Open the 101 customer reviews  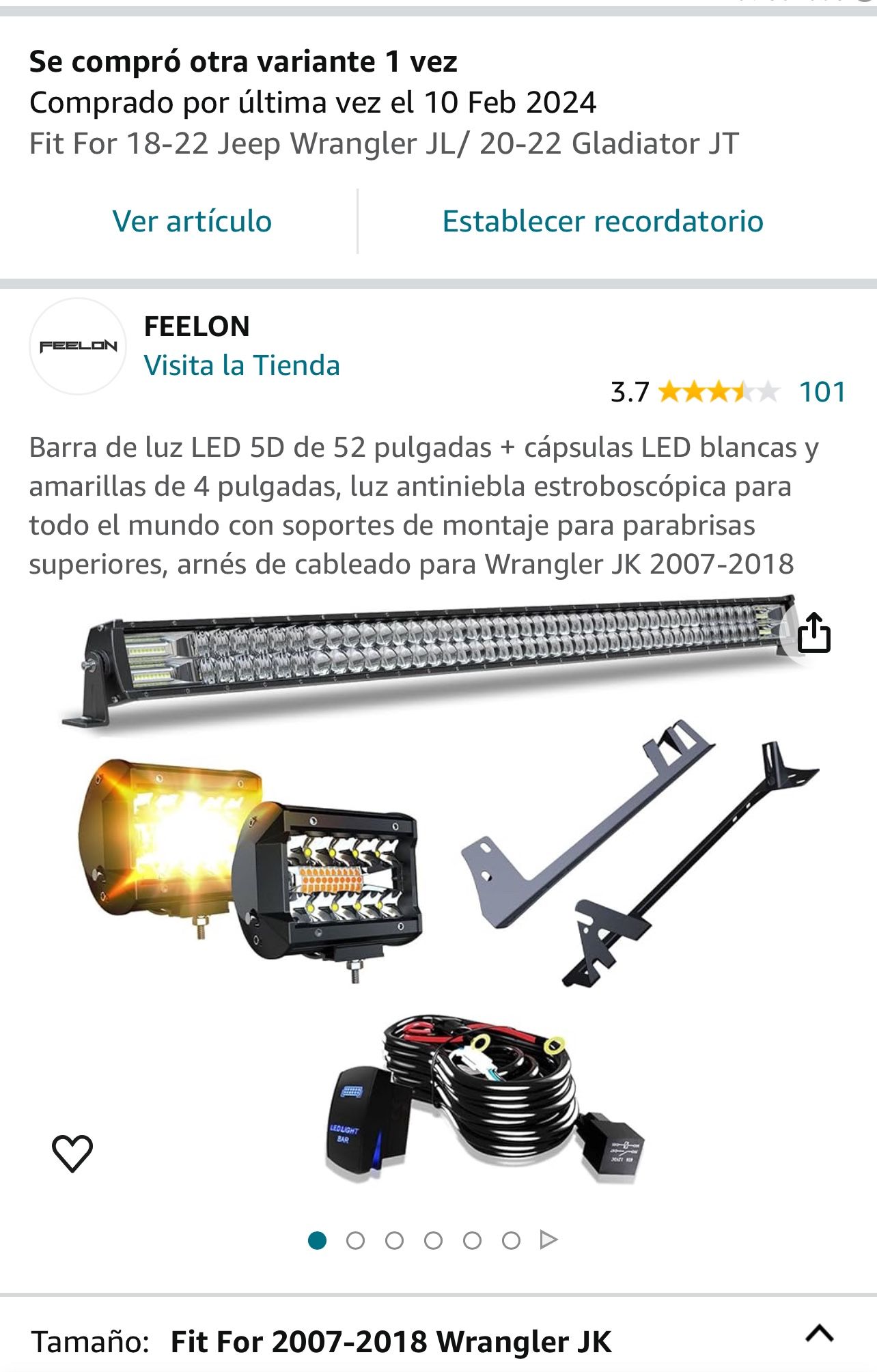822,392
